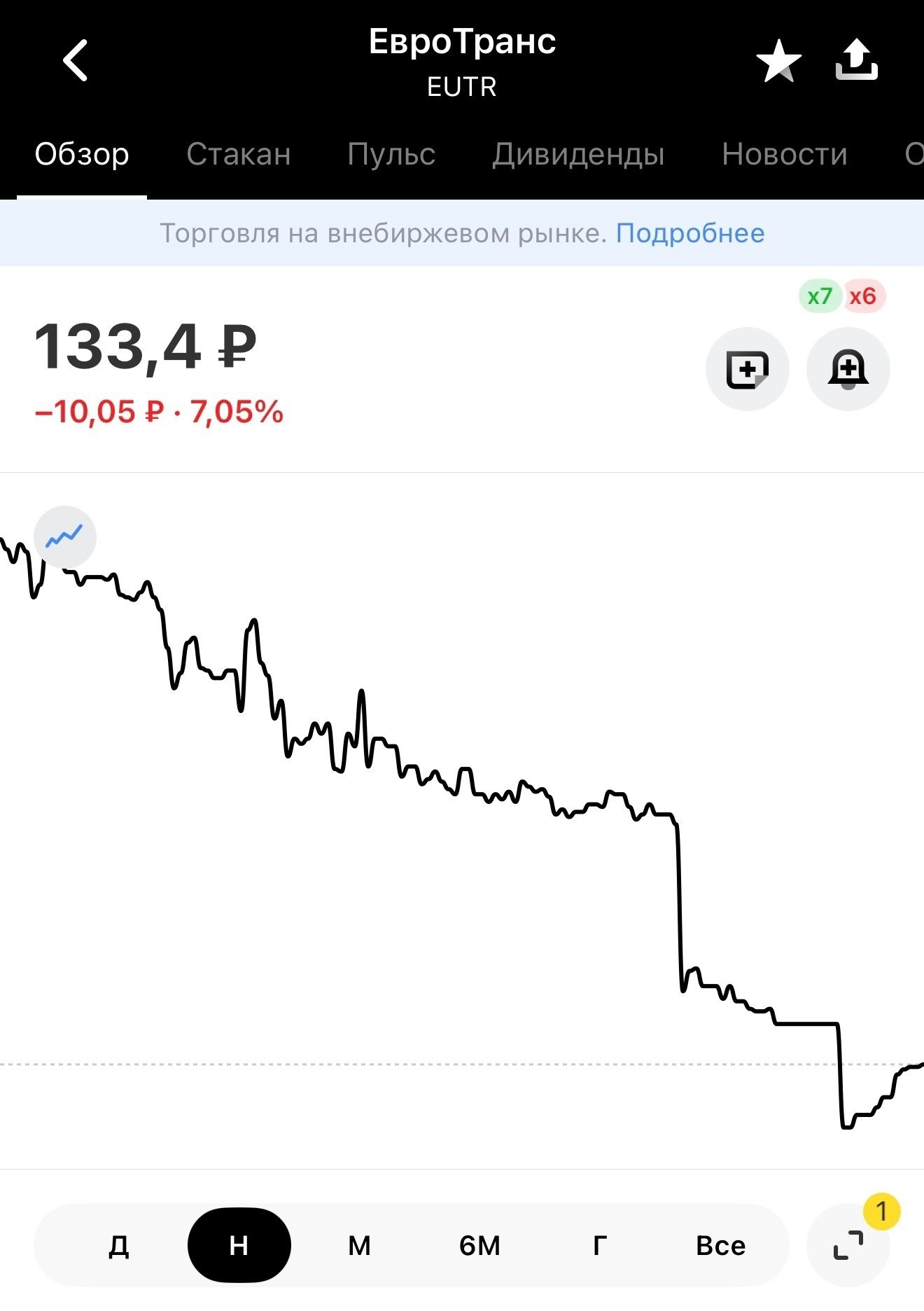The height and width of the screenshot is (1311, 924).
Task: Show the 6М chart period
Action: point(479,1245)
